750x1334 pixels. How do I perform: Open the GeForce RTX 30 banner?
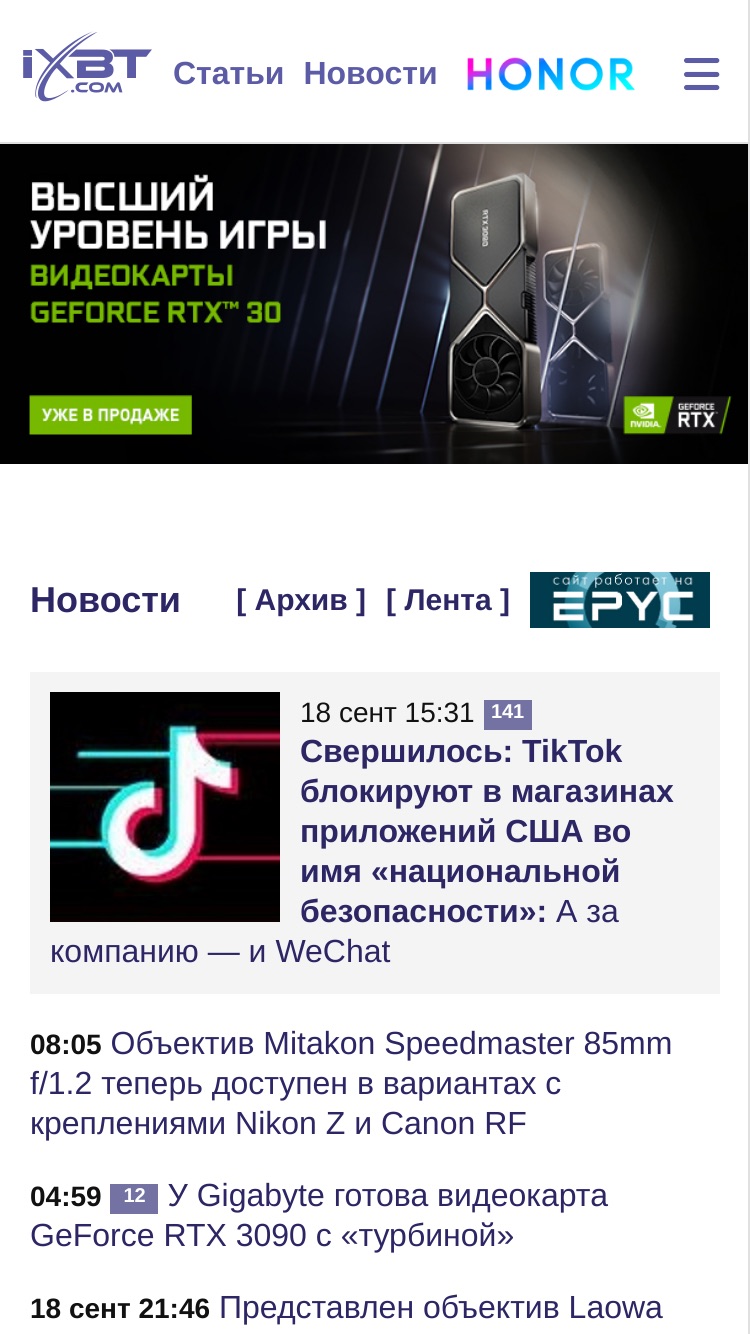374,304
